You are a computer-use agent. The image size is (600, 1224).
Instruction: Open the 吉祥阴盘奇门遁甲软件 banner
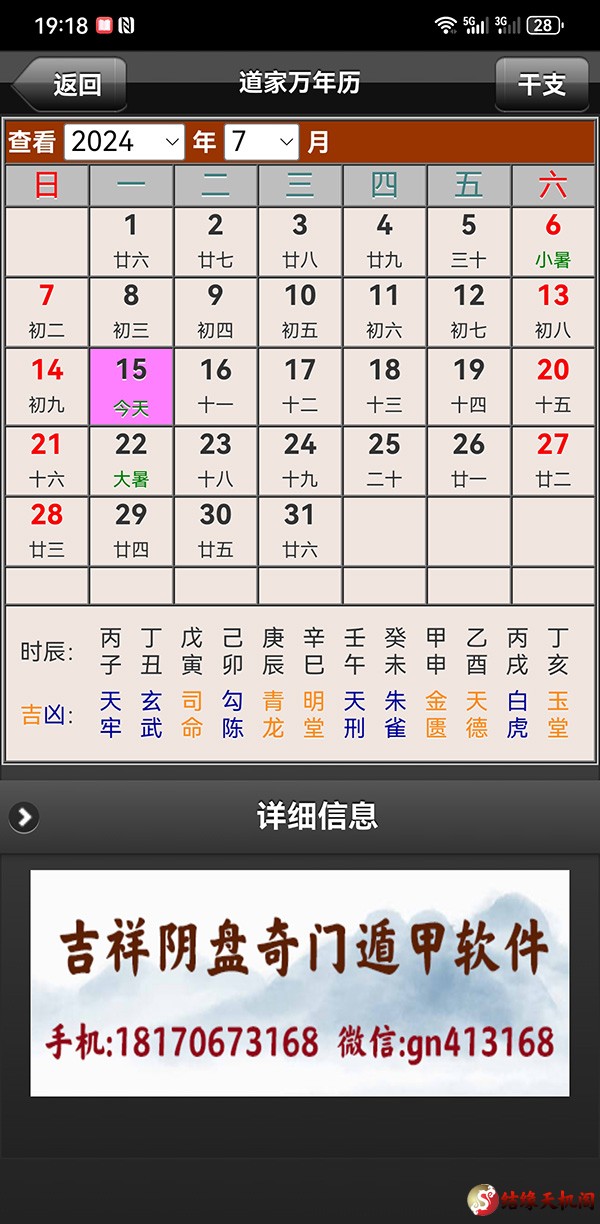pyautogui.click(x=300, y=983)
